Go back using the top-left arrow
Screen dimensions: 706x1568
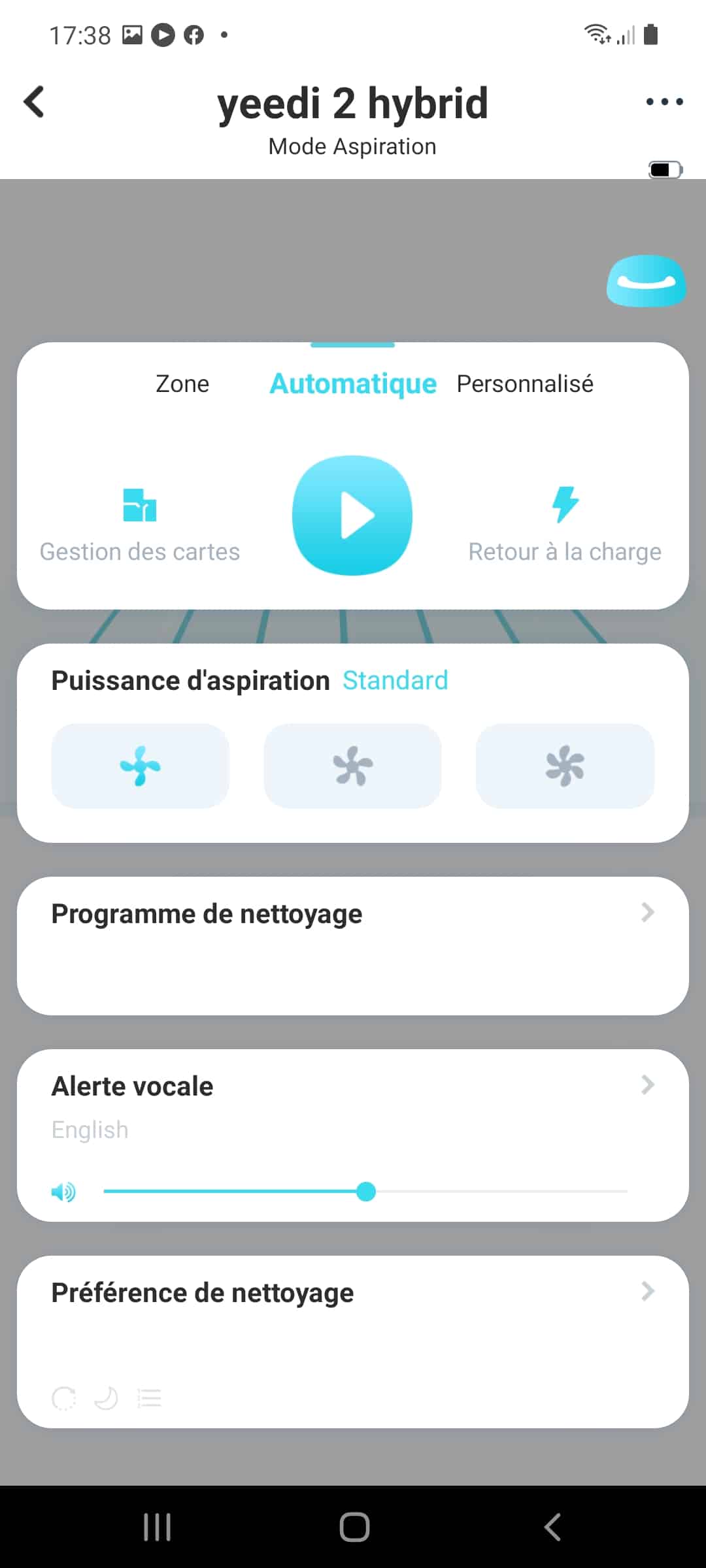34,102
